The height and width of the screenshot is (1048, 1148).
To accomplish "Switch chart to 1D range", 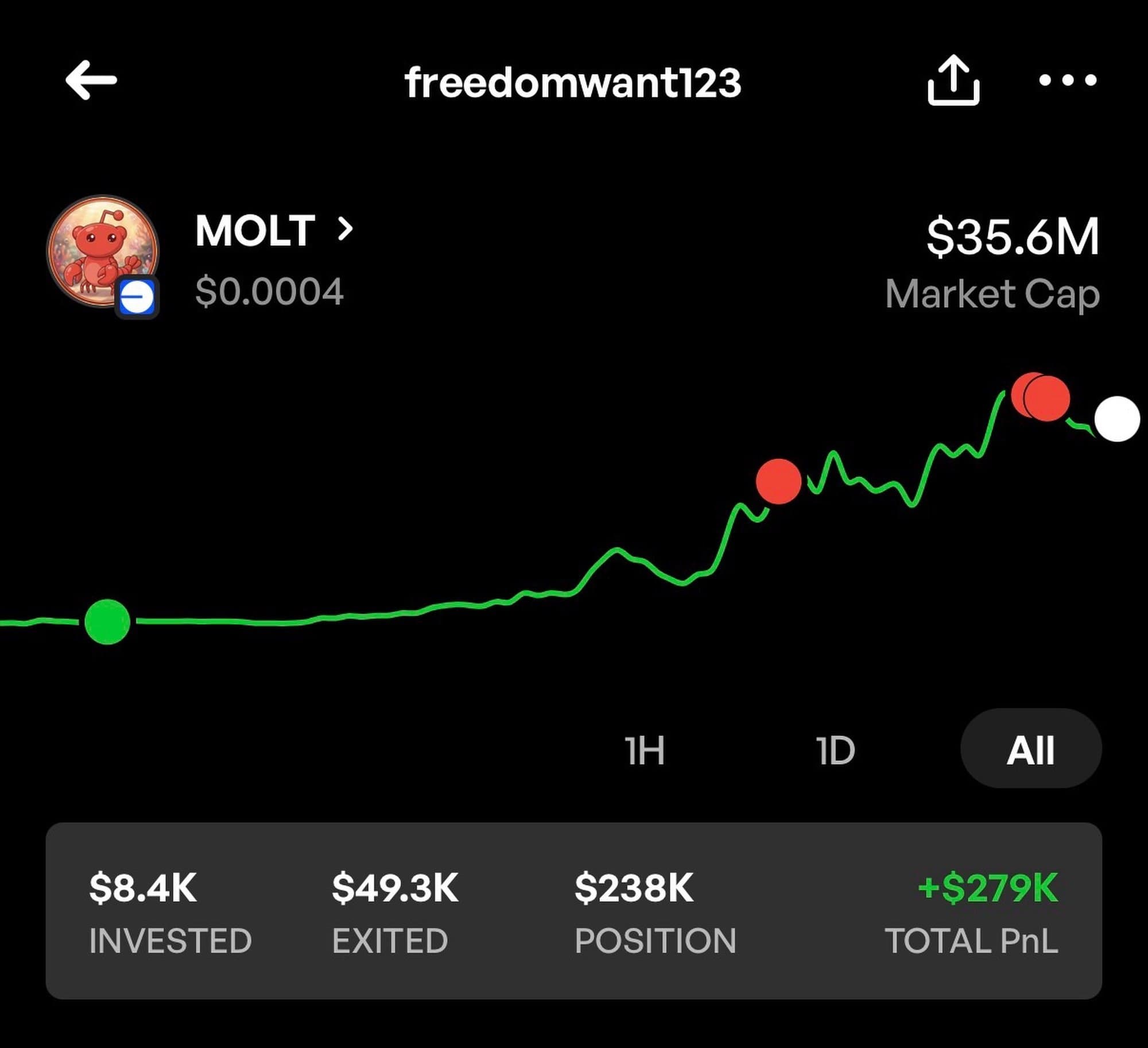I will [x=835, y=750].
